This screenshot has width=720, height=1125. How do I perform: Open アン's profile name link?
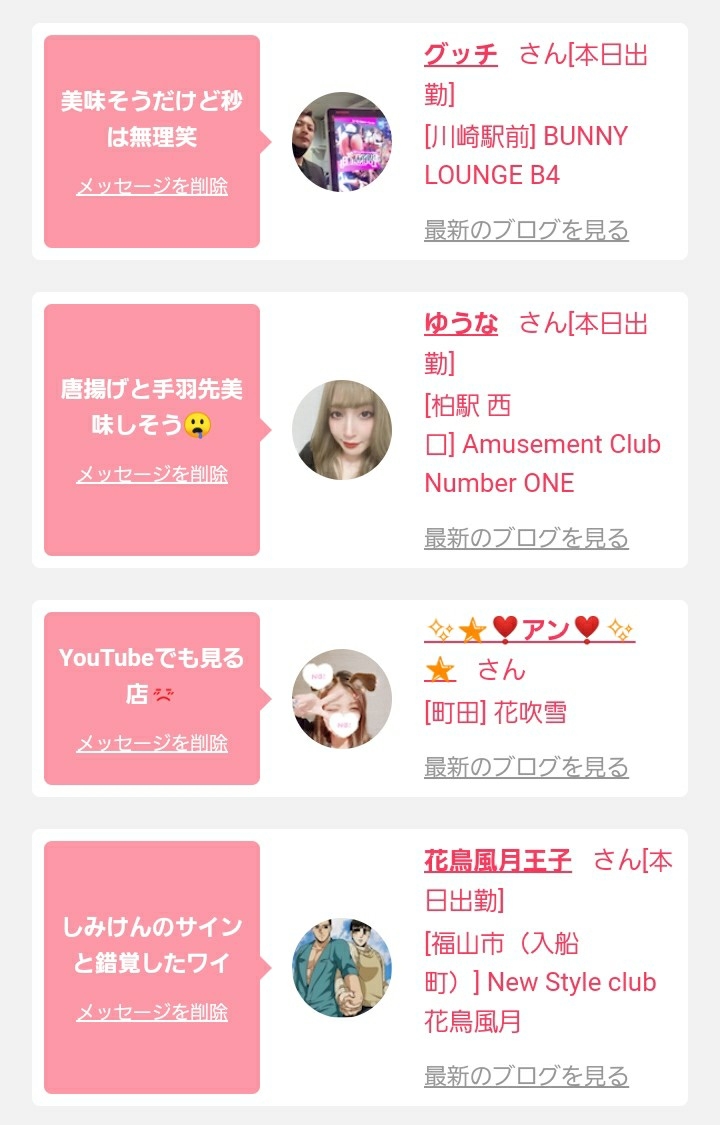click(x=529, y=630)
